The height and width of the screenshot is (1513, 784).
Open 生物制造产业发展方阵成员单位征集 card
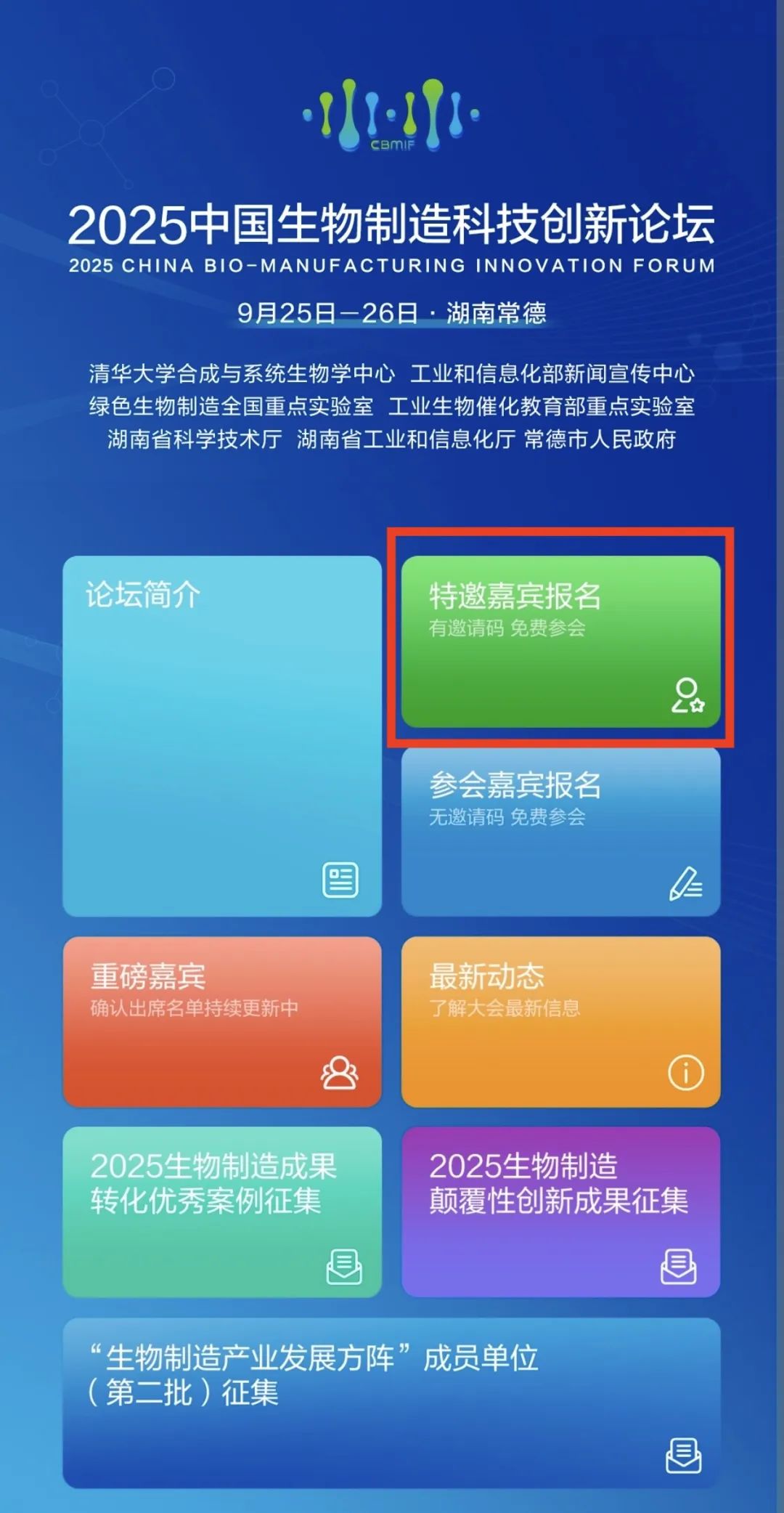(391, 1402)
